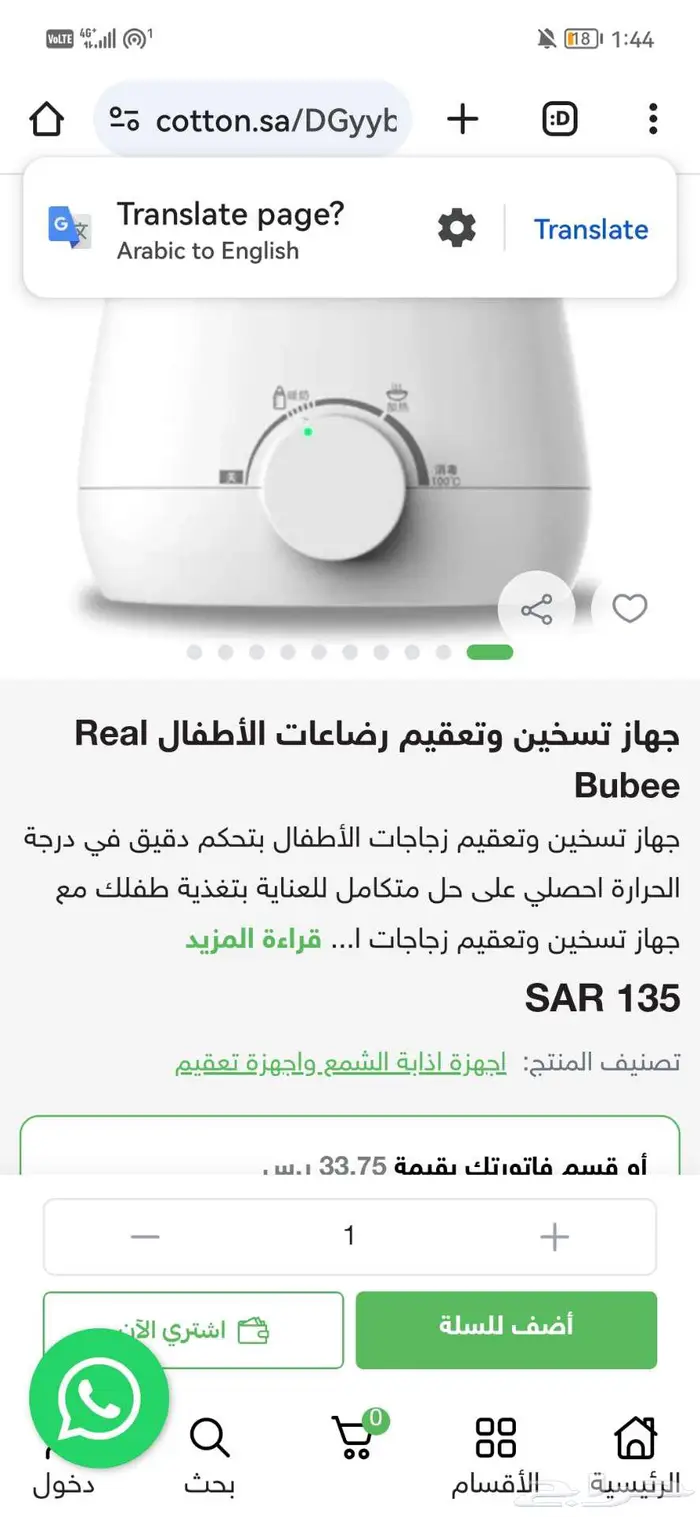
Task: Open translate settings gear
Action: point(457,229)
